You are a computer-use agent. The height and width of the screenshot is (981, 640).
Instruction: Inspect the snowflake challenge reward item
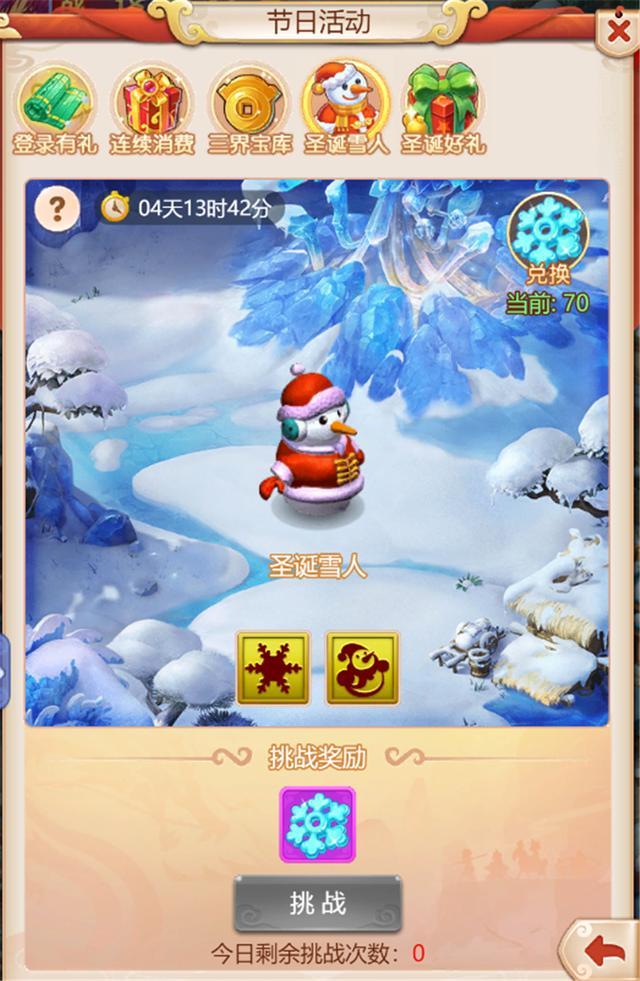(x=317, y=824)
